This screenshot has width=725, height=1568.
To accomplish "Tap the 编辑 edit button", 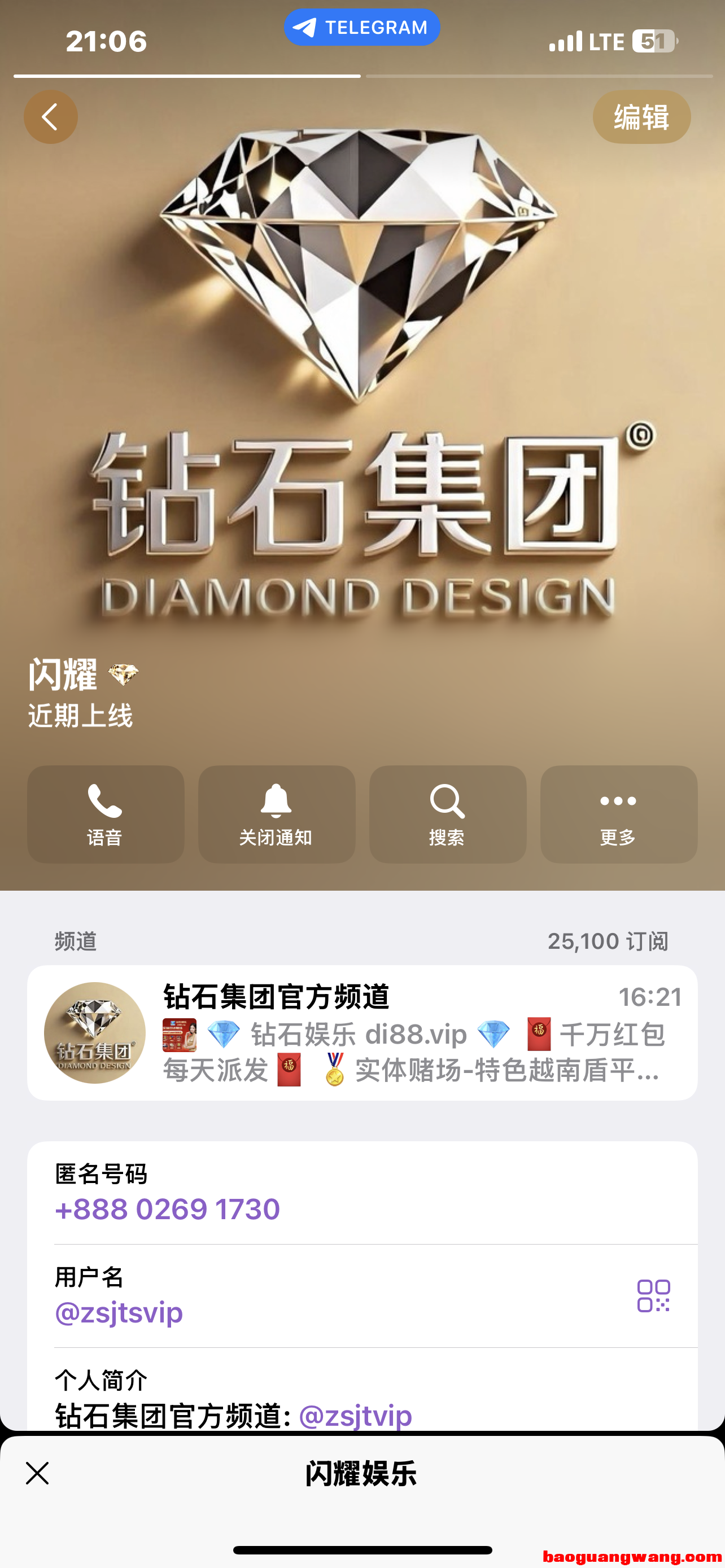I will [x=641, y=117].
